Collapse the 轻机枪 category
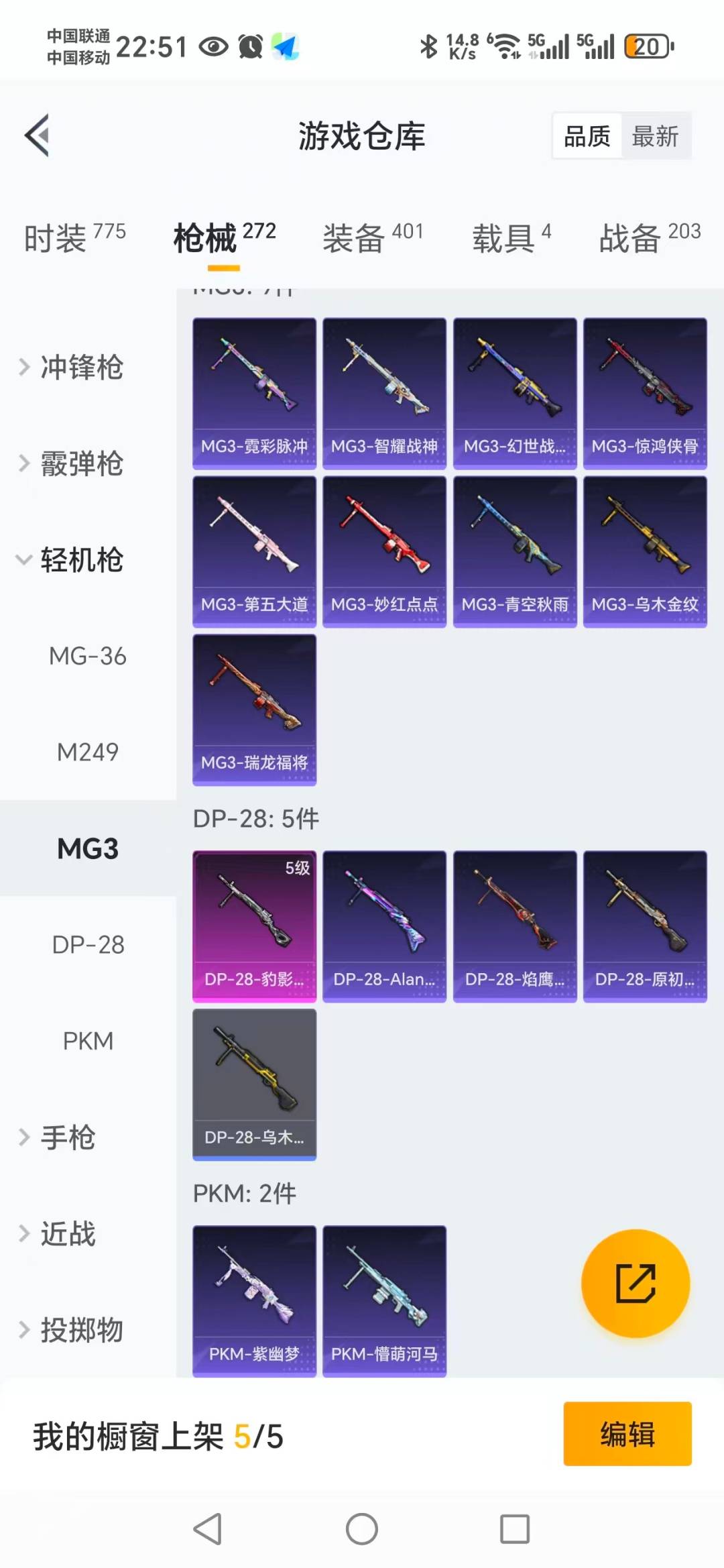Screen dimensions: 724x1568 (x=80, y=559)
